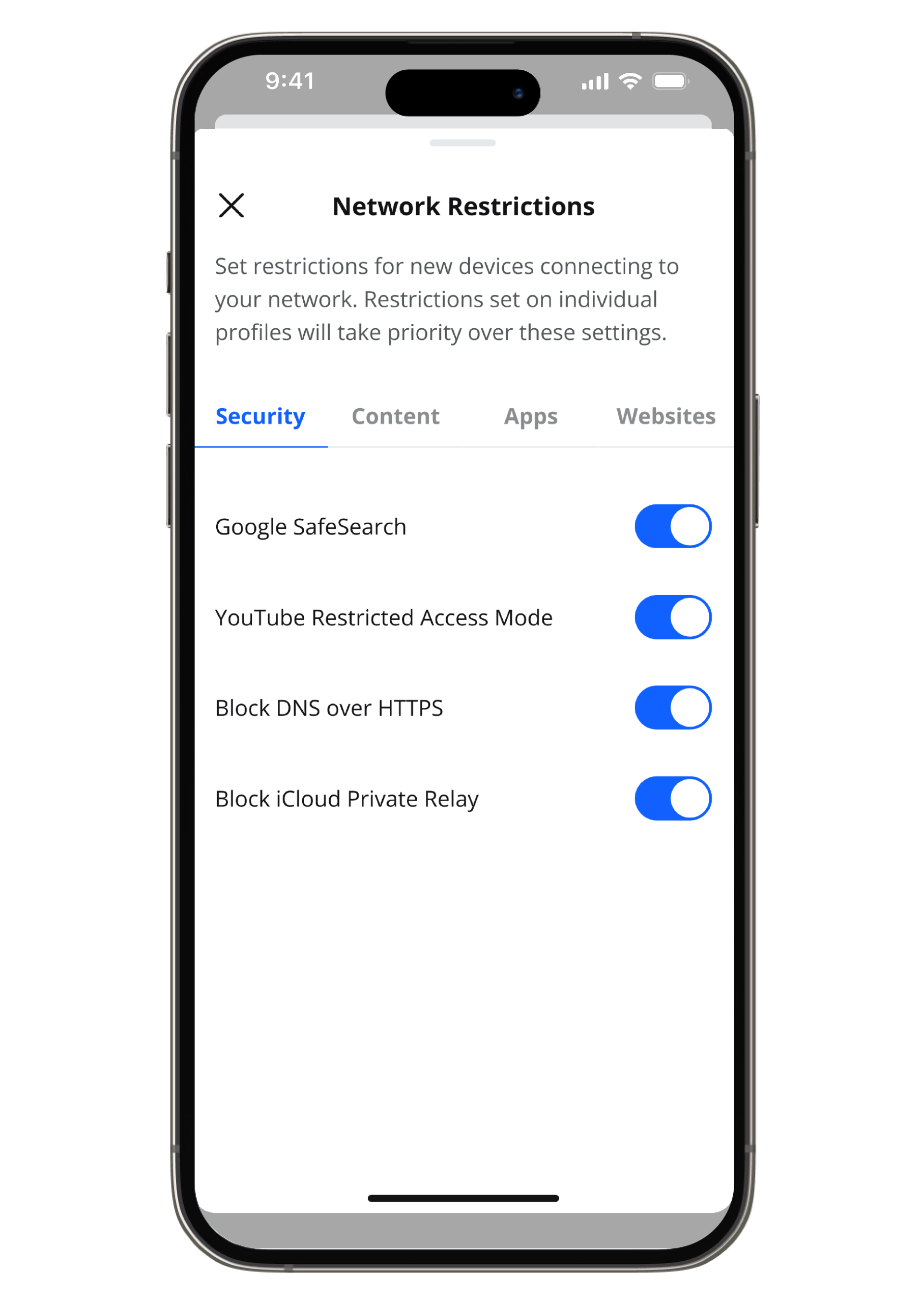The width and height of the screenshot is (924, 1303).
Task: Switch off Block iCloud Private Relay
Action: coord(673,798)
